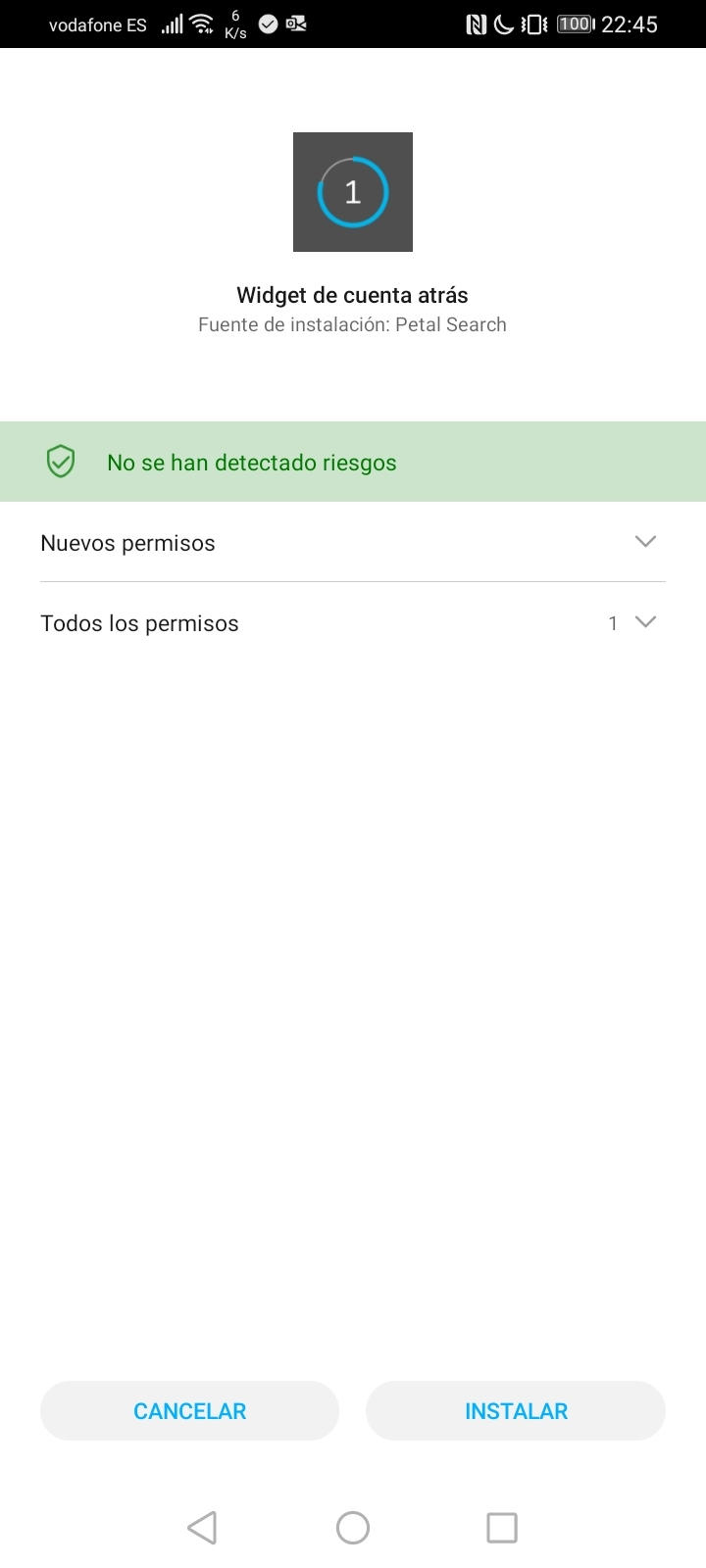Tap the NFC icon in the status bar
This screenshot has width=706, height=1568.
pos(477,24)
